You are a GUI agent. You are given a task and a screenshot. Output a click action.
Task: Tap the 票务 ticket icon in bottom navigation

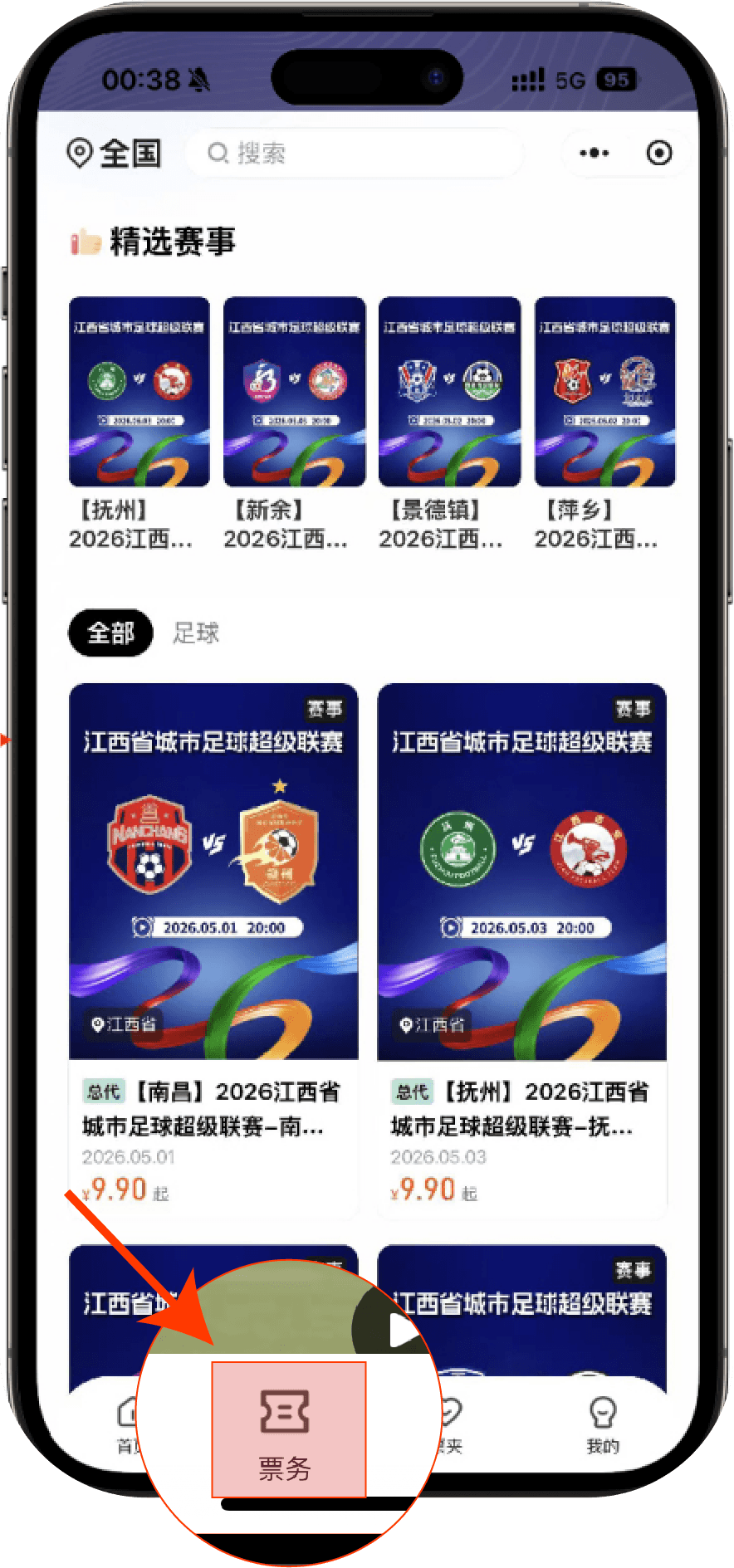click(286, 1409)
